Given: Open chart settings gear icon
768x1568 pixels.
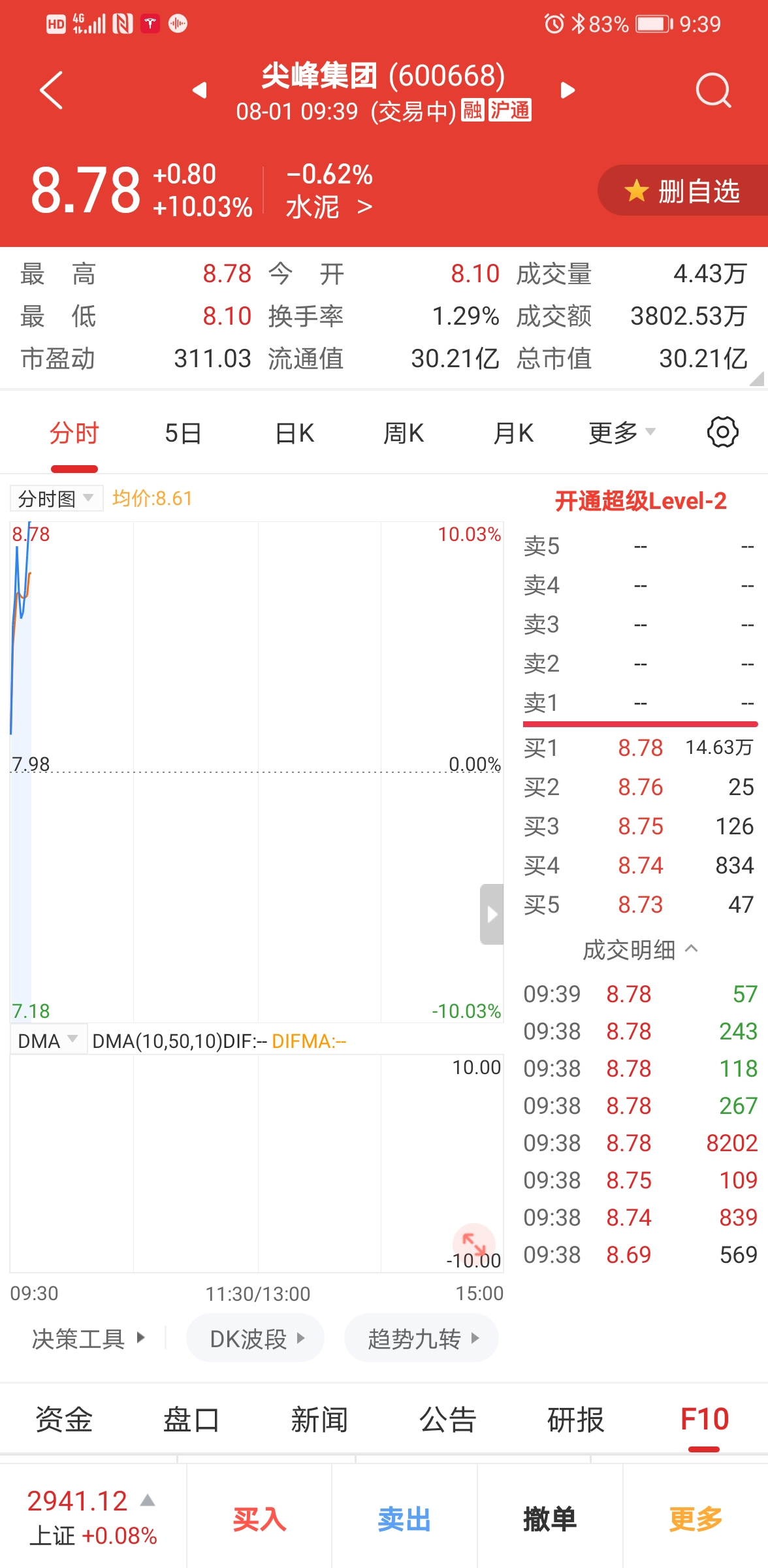Looking at the screenshot, I should coord(722,432).
